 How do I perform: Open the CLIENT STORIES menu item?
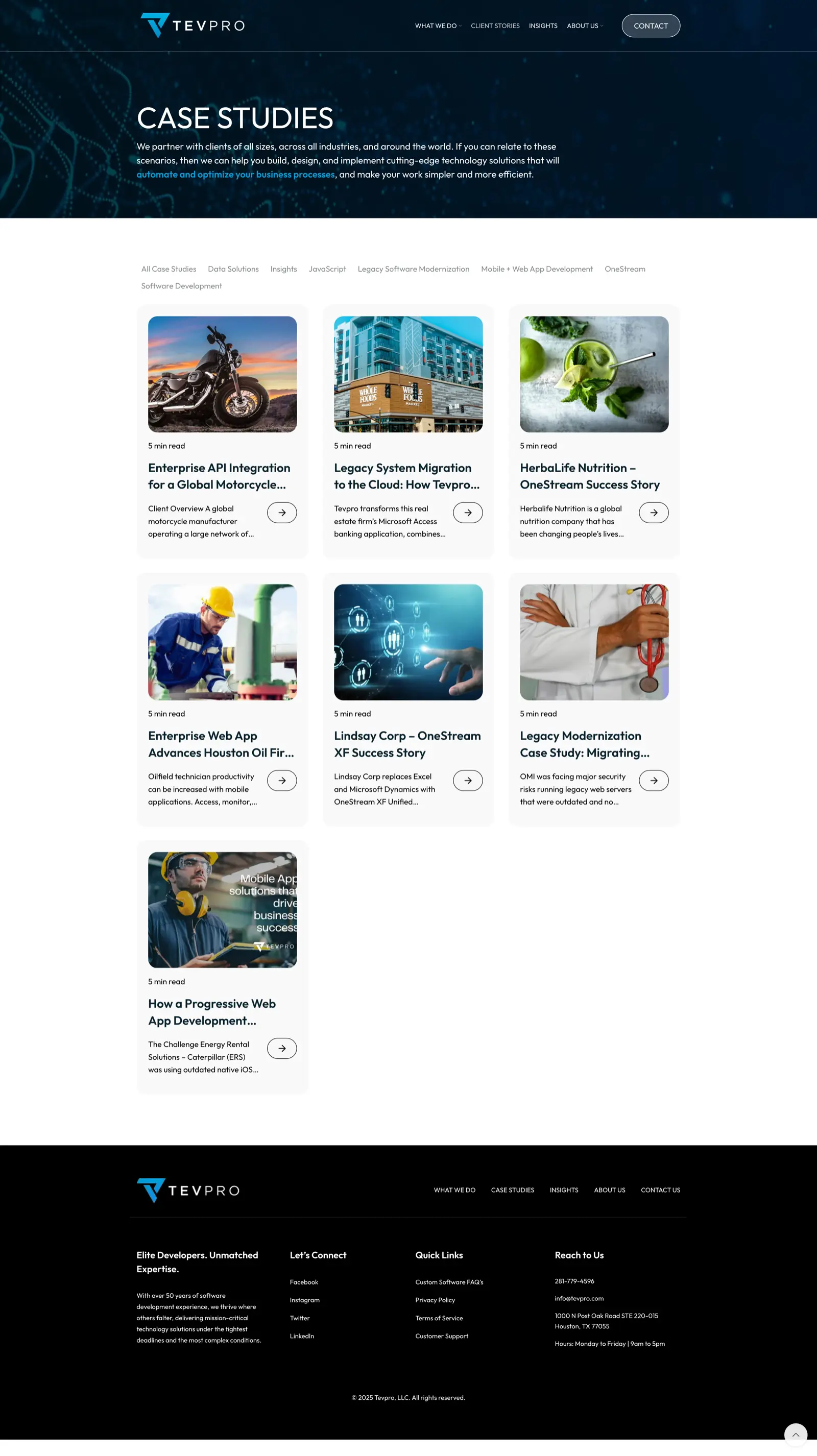pyautogui.click(x=495, y=26)
